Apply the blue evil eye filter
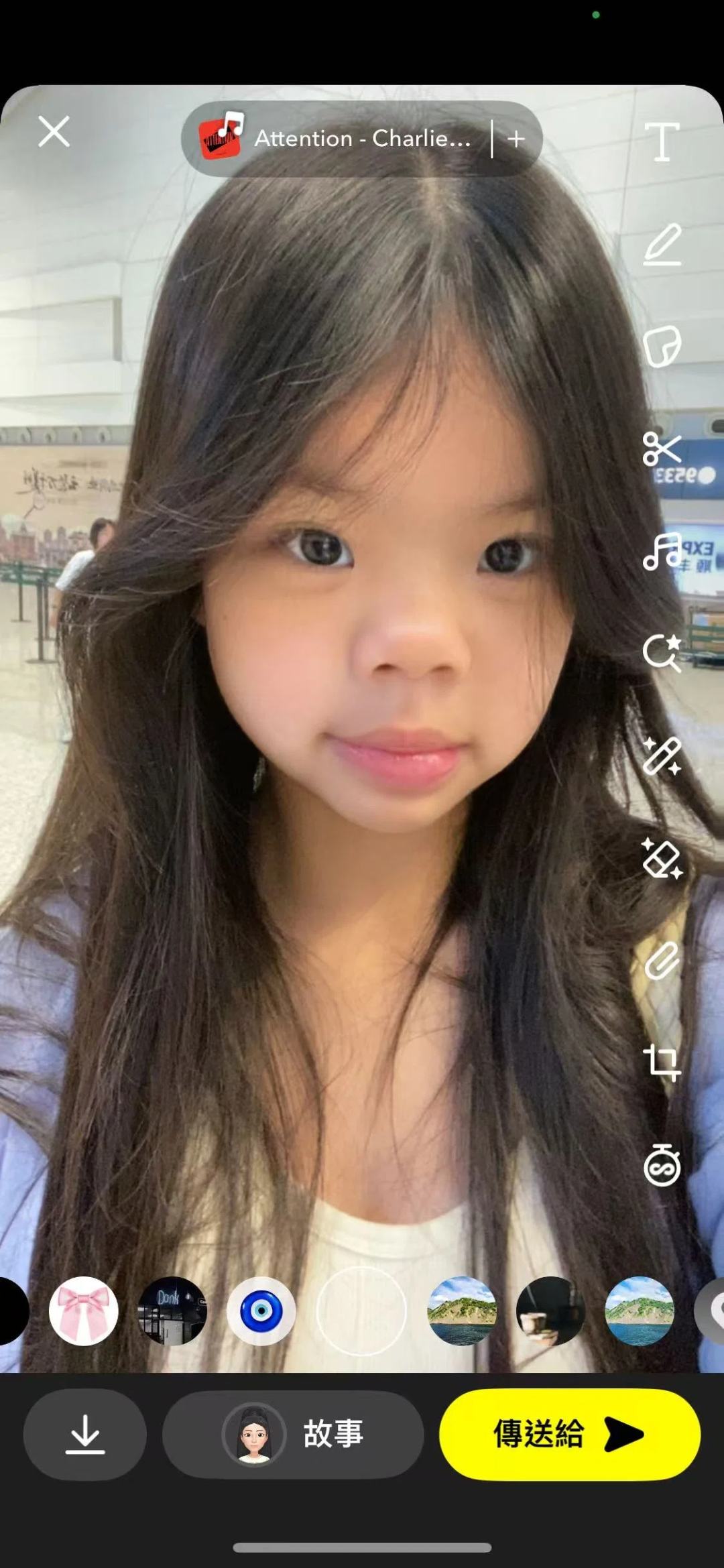 coord(261,1311)
